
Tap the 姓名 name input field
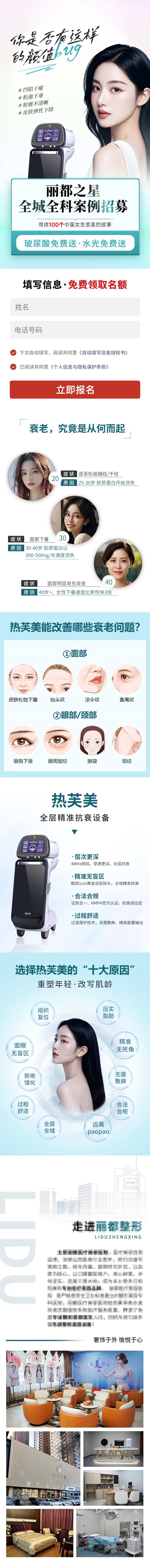click(75, 307)
